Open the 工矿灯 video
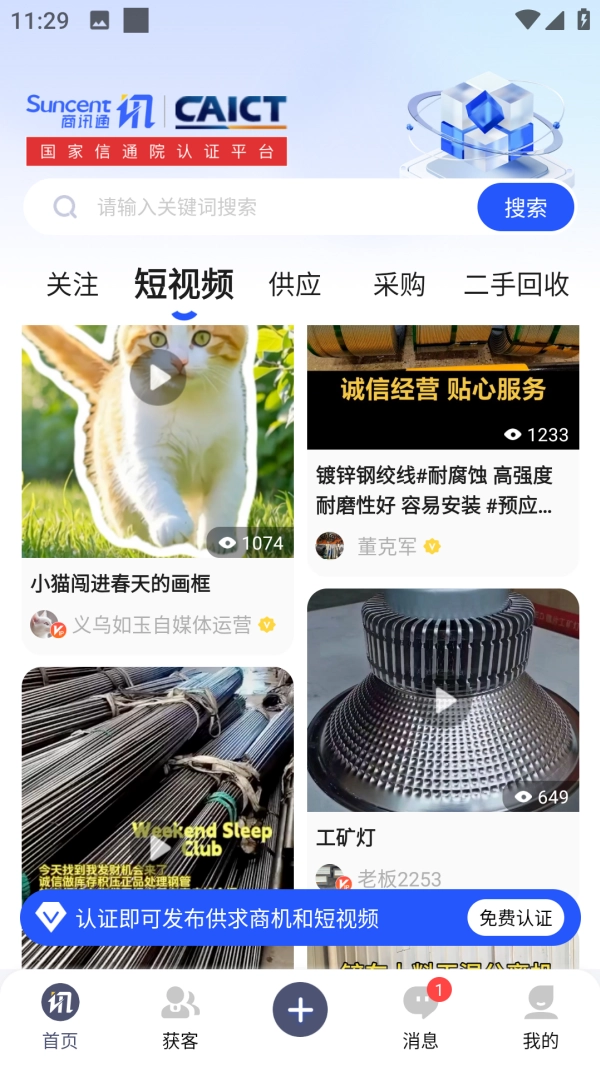Image resolution: width=600 pixels, height=1067 pixels. click(x=442, y=701)
